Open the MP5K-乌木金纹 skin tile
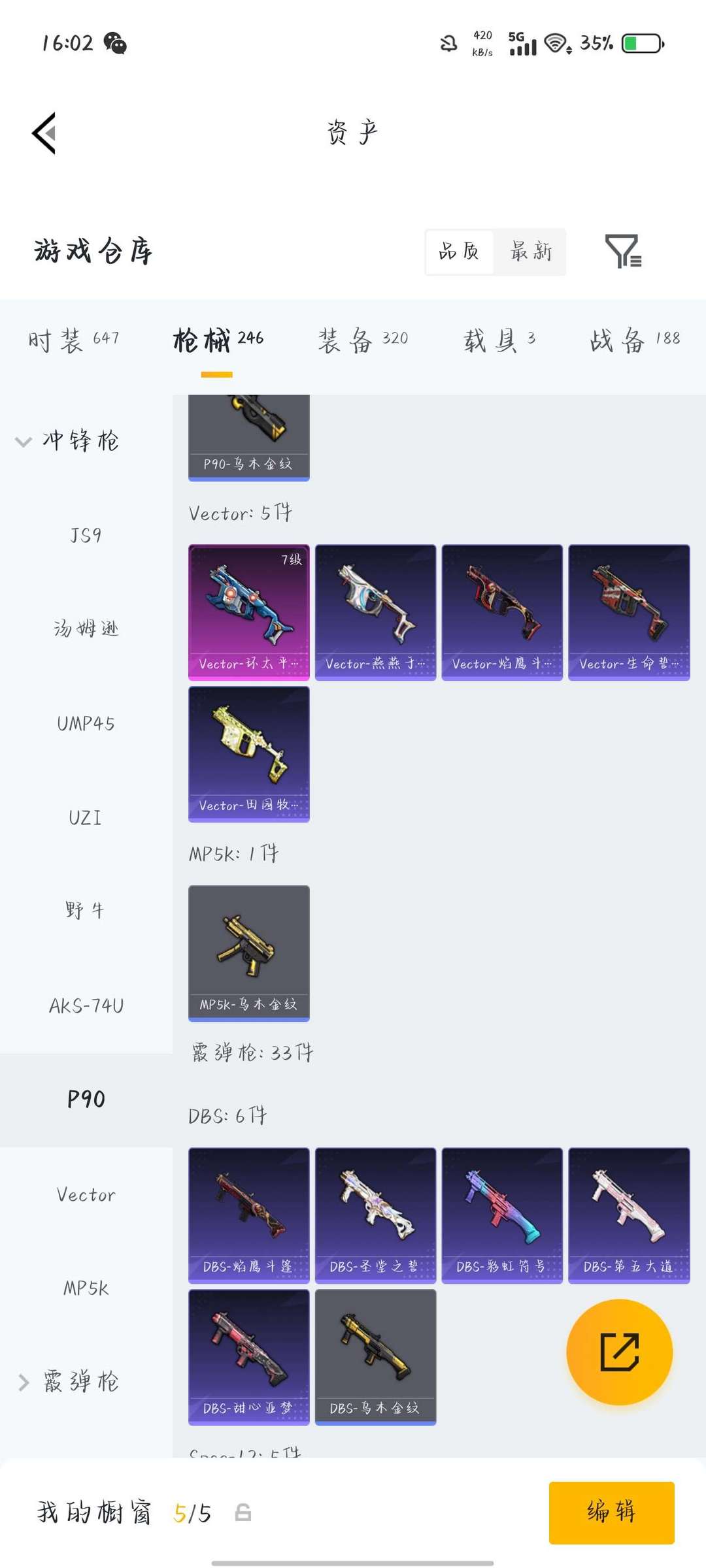This screenshot has width=706, height=1568. point(249,953)
